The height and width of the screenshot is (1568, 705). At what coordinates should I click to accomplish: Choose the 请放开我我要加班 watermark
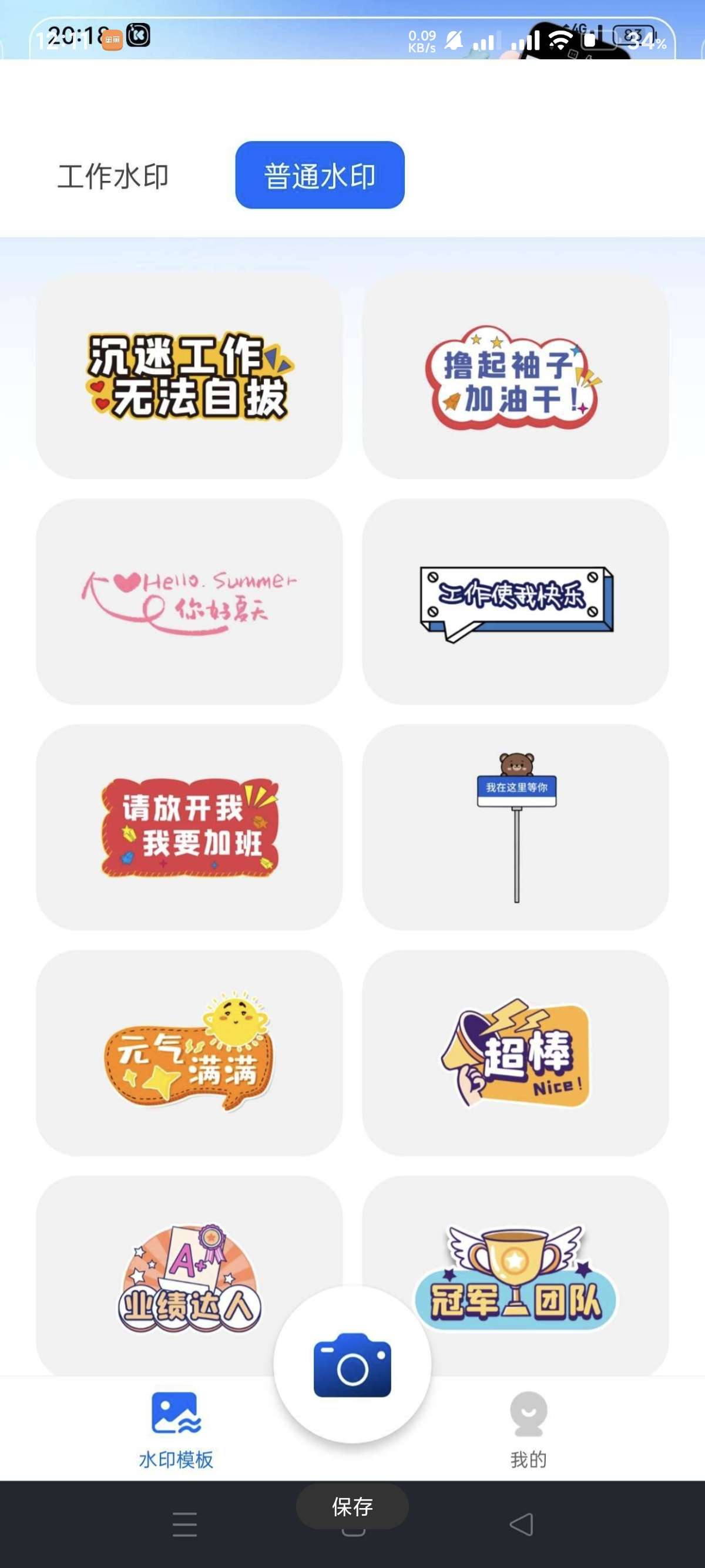click(x=189, y=827)
